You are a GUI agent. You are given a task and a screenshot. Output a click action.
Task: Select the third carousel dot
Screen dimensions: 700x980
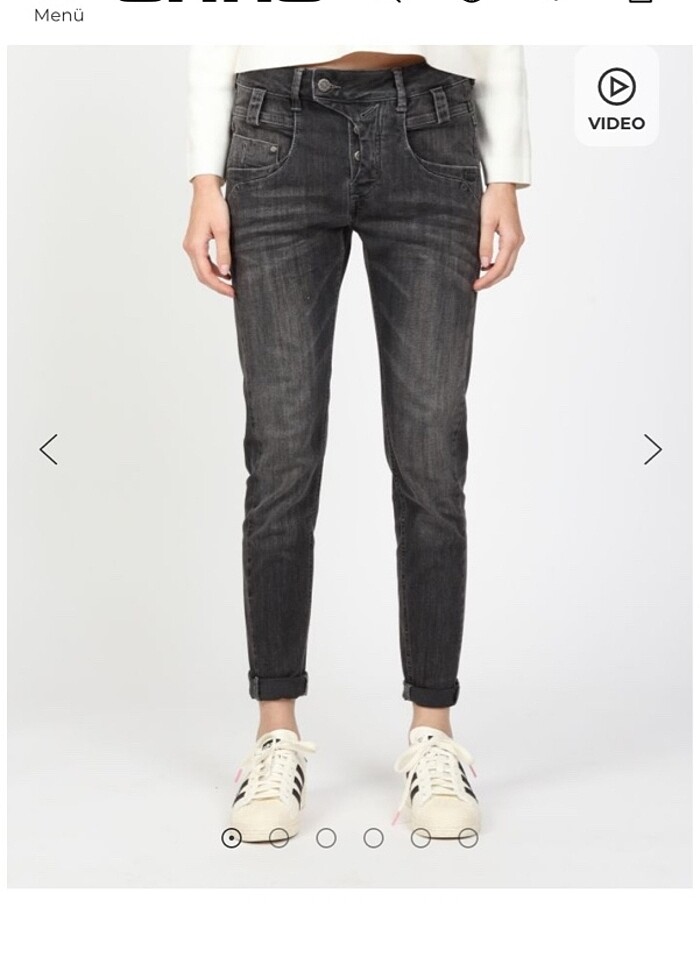click(326, 838)
